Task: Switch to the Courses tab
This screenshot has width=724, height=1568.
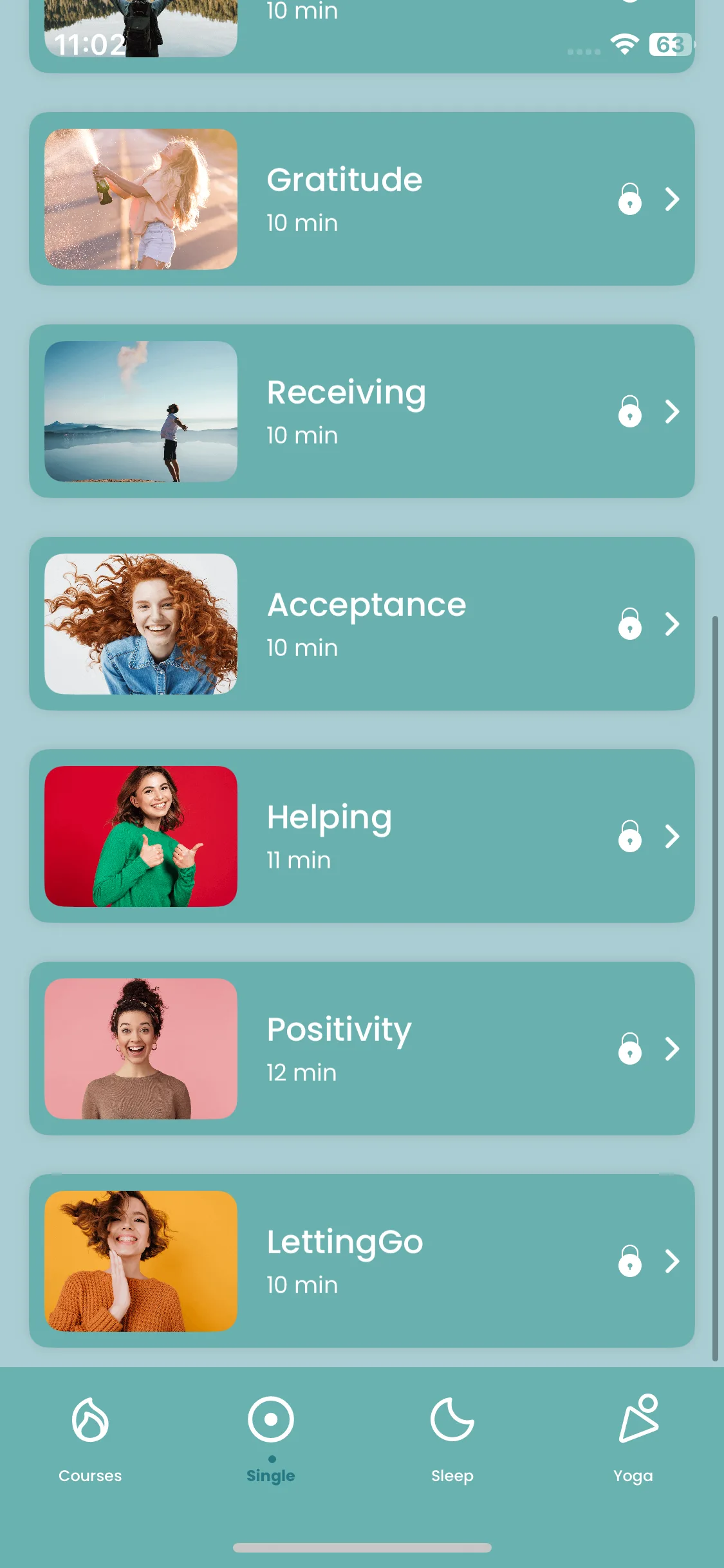Action: pos(90,1437)
